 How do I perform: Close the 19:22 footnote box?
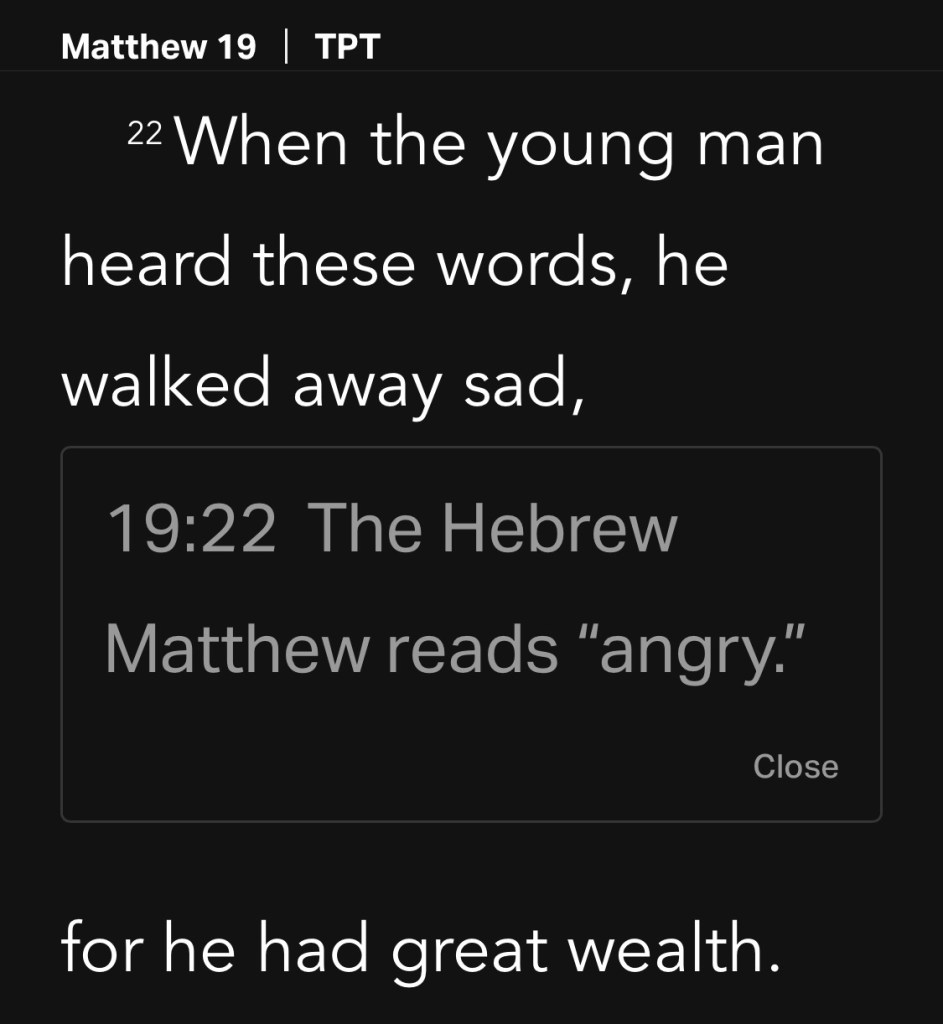click(x=795, y=767)
